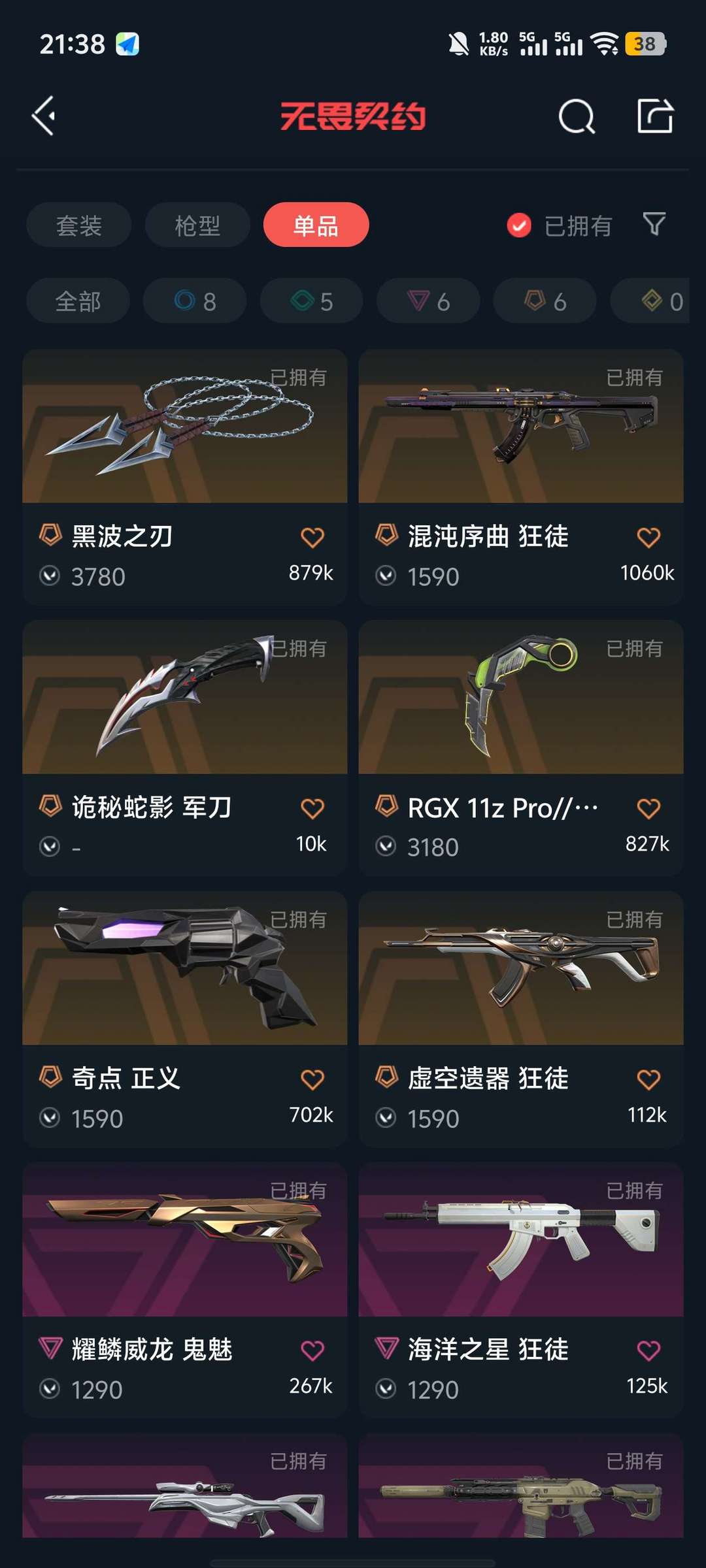Switch to the 枪型 tab
The height and width of the screenshot is (1568, 706).
pyautogui.click(x=197, y=225)
